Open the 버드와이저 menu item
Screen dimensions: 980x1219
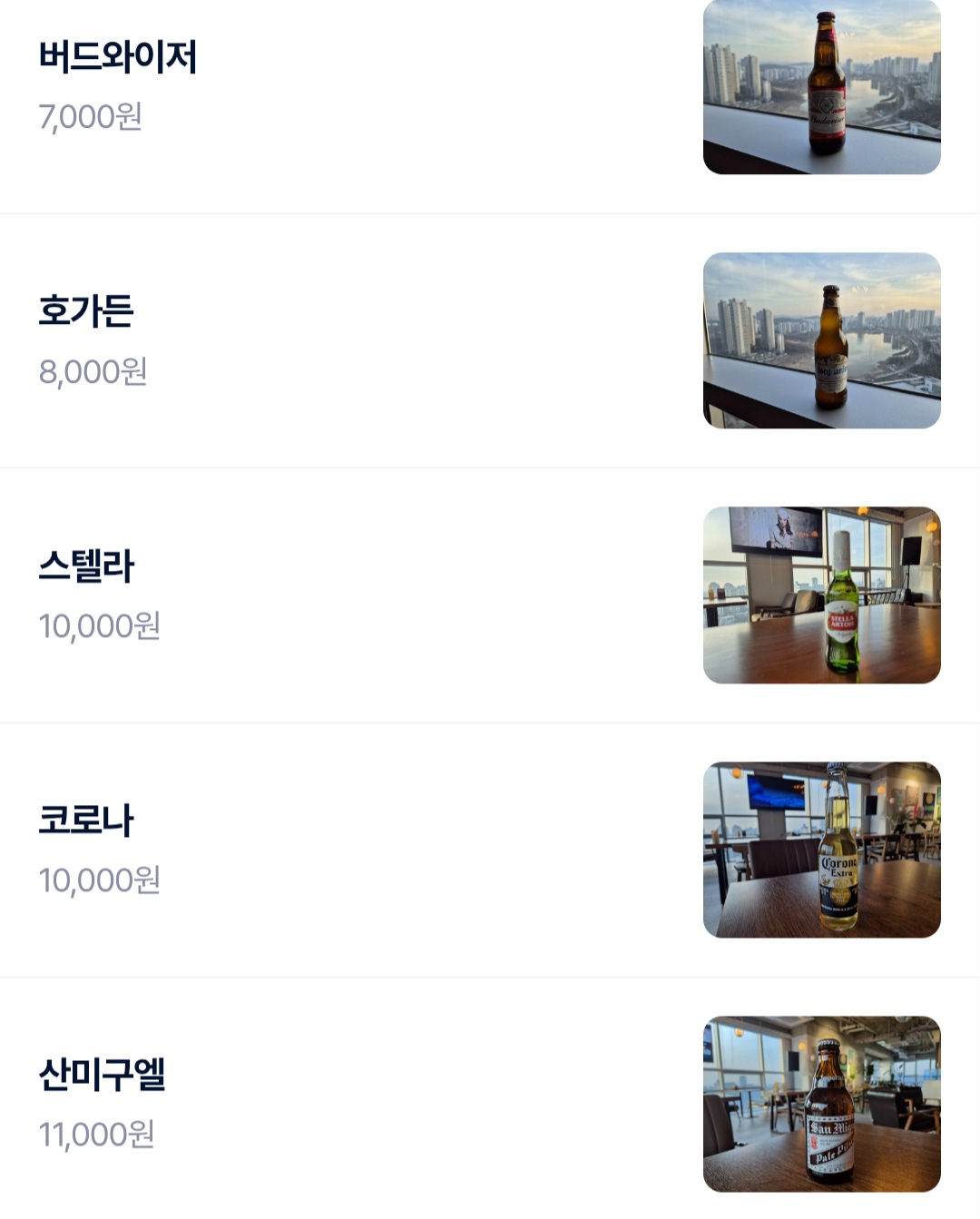pyautogui.click(x=118, y=57)
